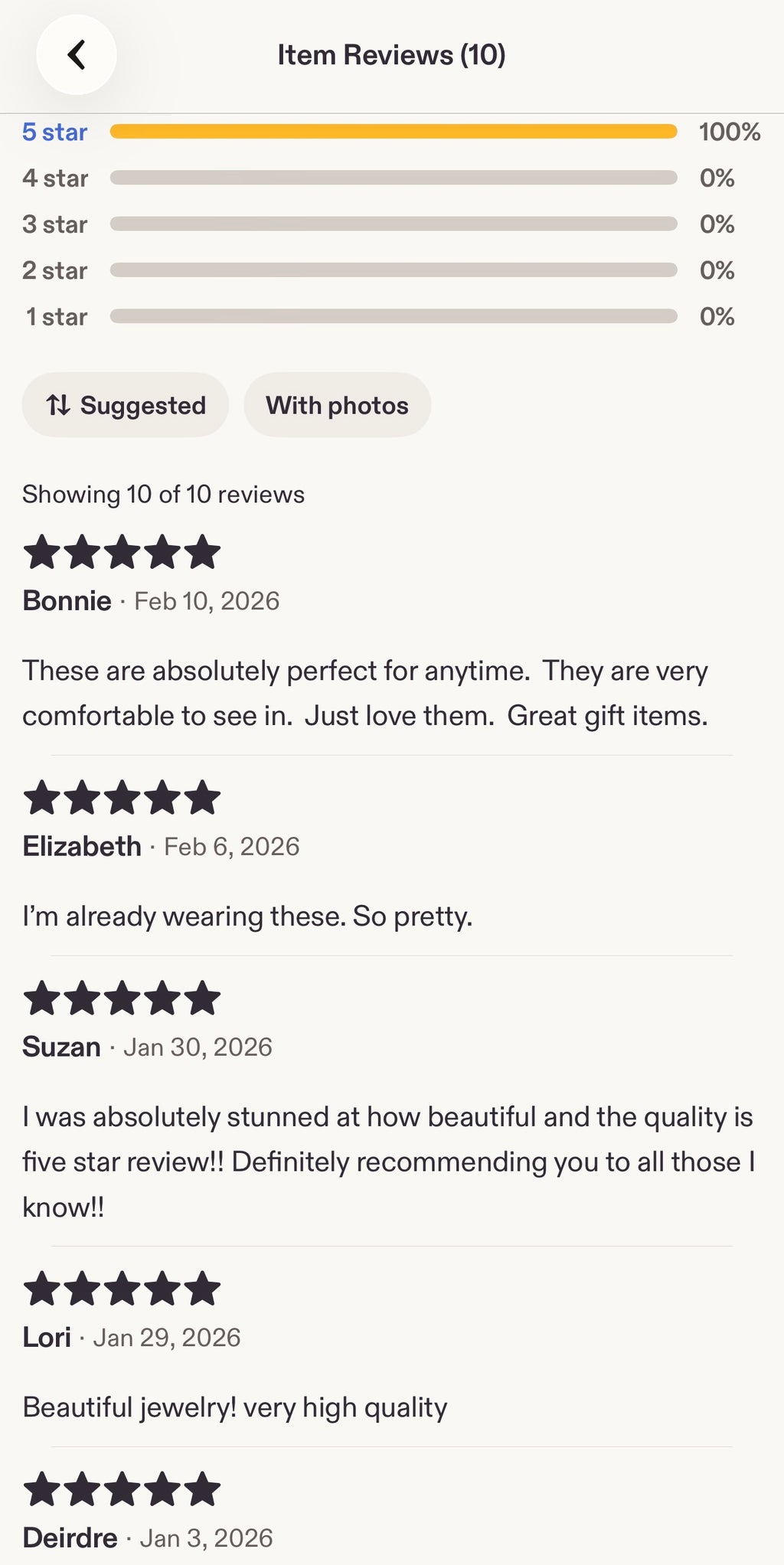Screen dimensions: 784x1565
Task: Open the Suggested sort options
Action: (126, 405)
